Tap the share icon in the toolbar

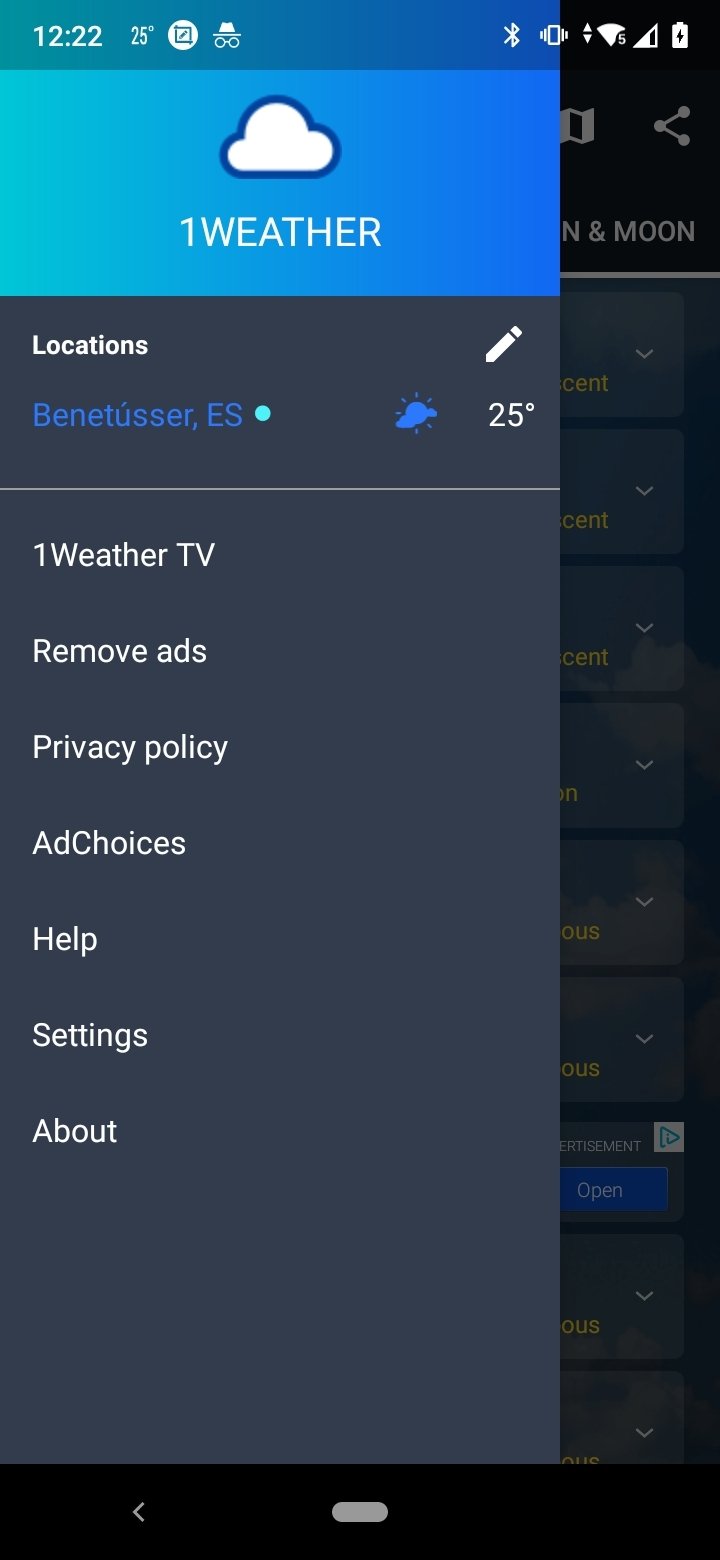coord(672,126)
